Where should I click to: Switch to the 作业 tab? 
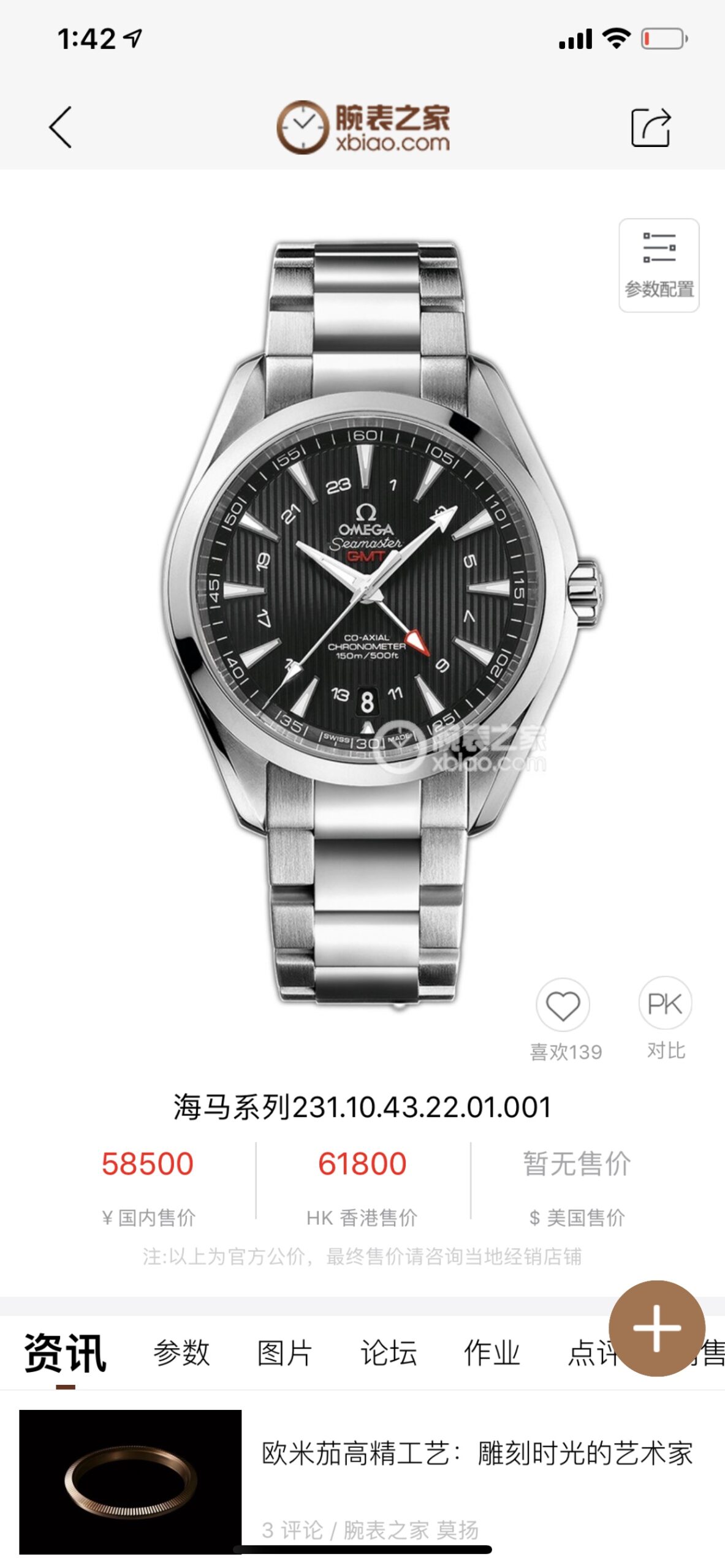point(492,1352)
